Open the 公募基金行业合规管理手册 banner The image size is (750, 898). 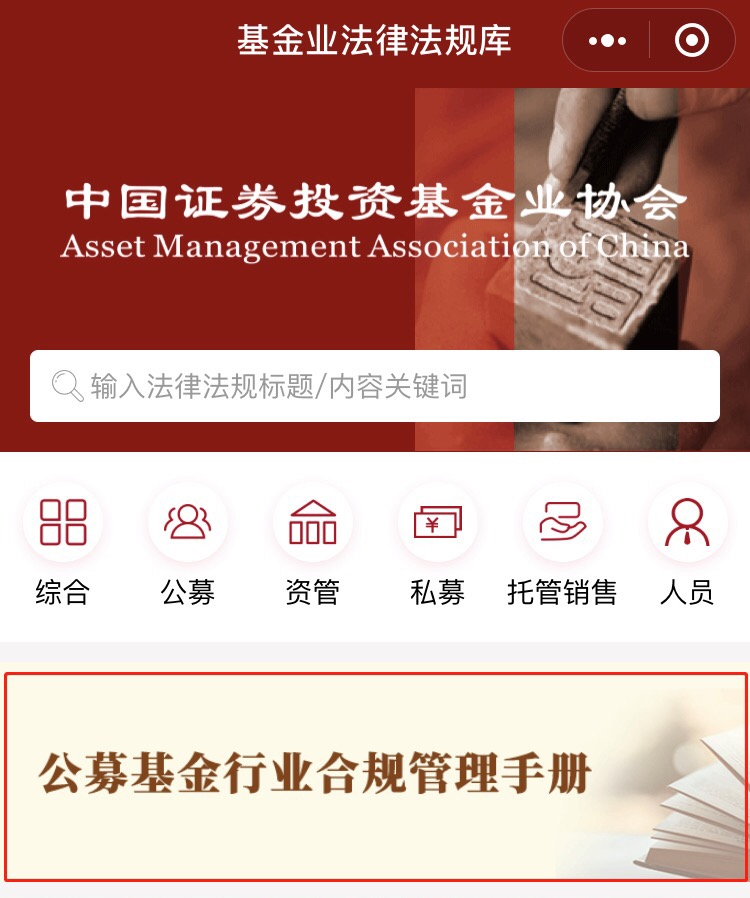[x=375, y=776]
